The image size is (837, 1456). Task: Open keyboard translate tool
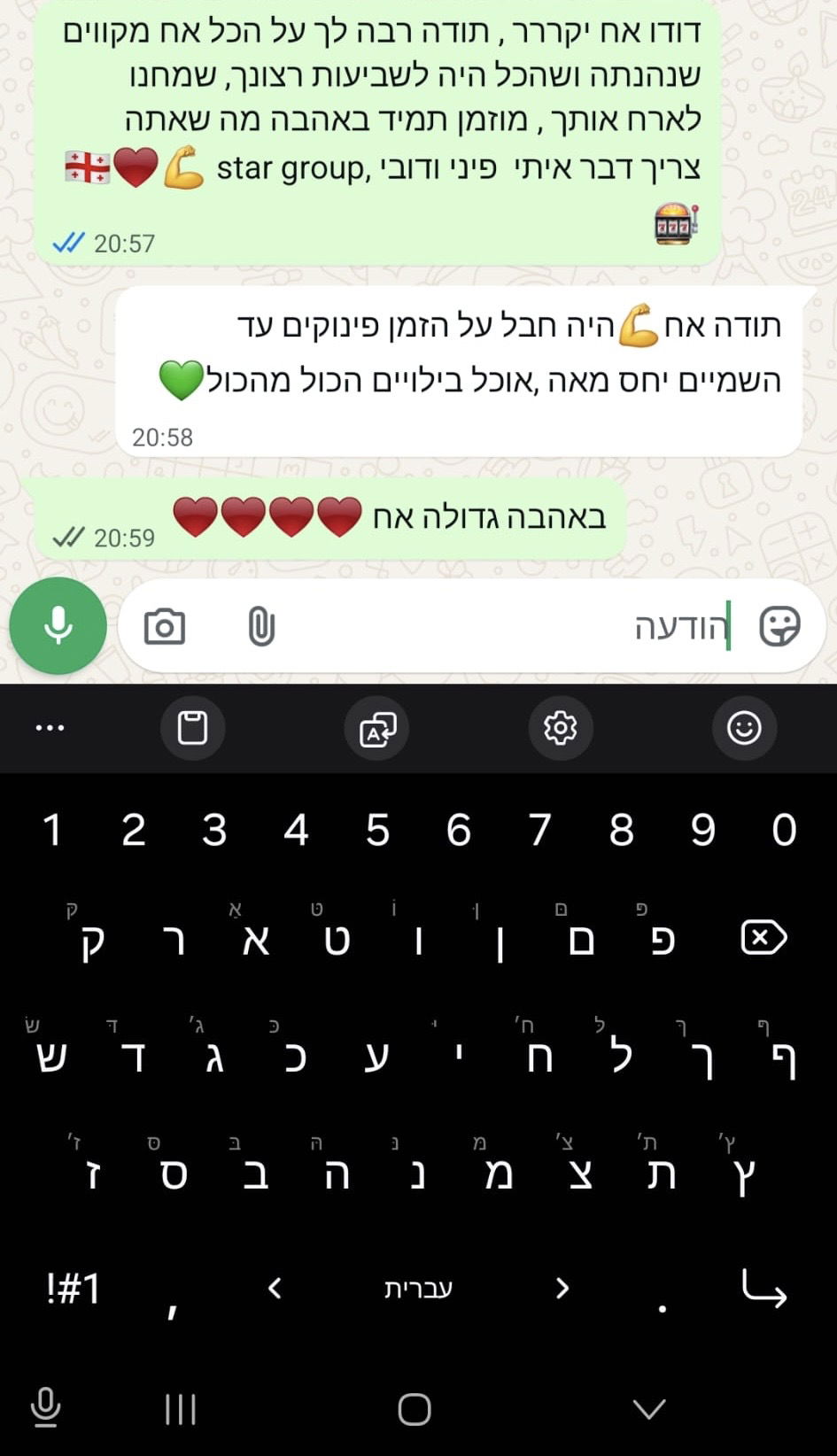[376, 728]
